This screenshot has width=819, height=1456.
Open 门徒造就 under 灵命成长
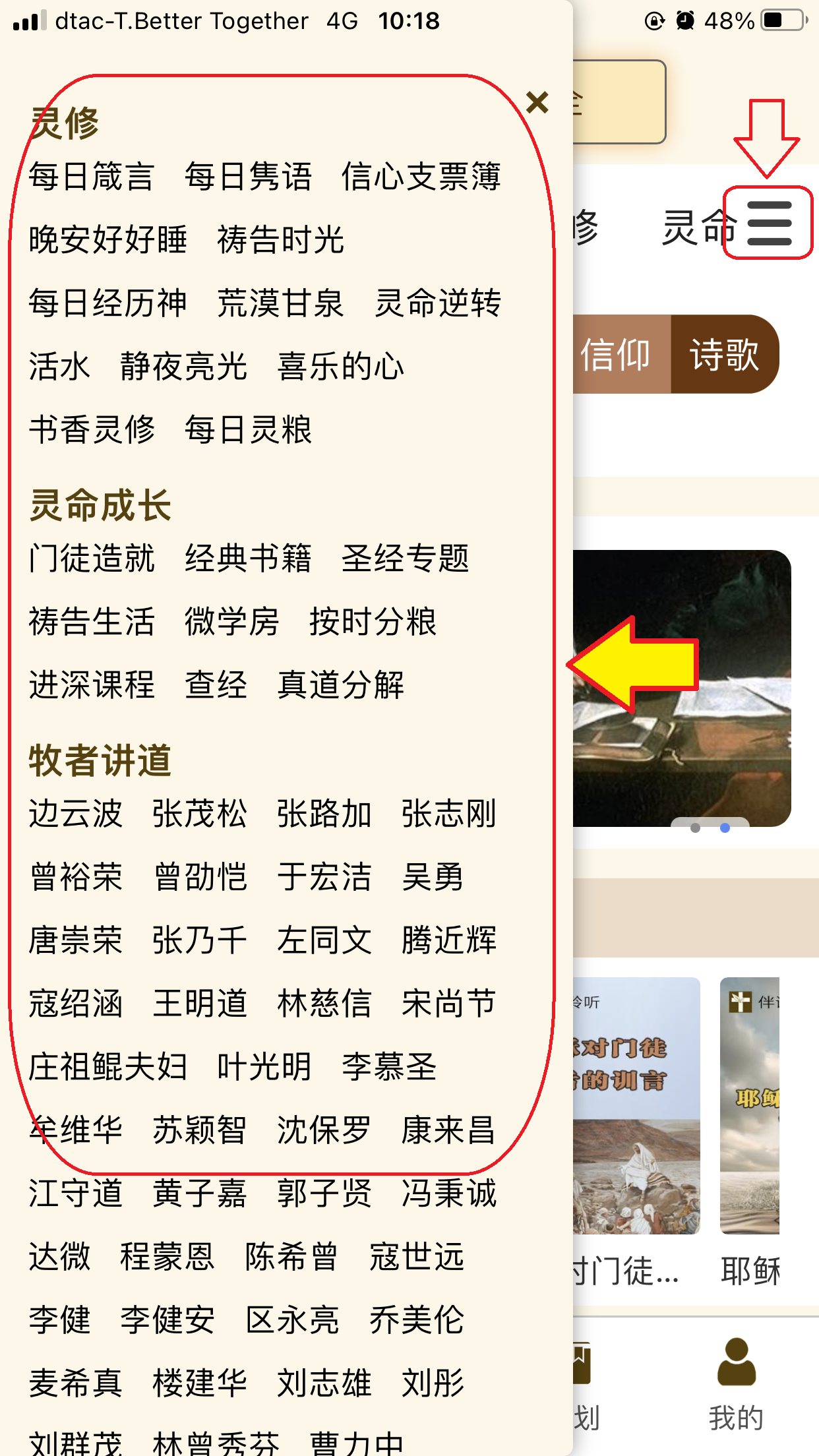pyautogui.click(x=91, y=559)
